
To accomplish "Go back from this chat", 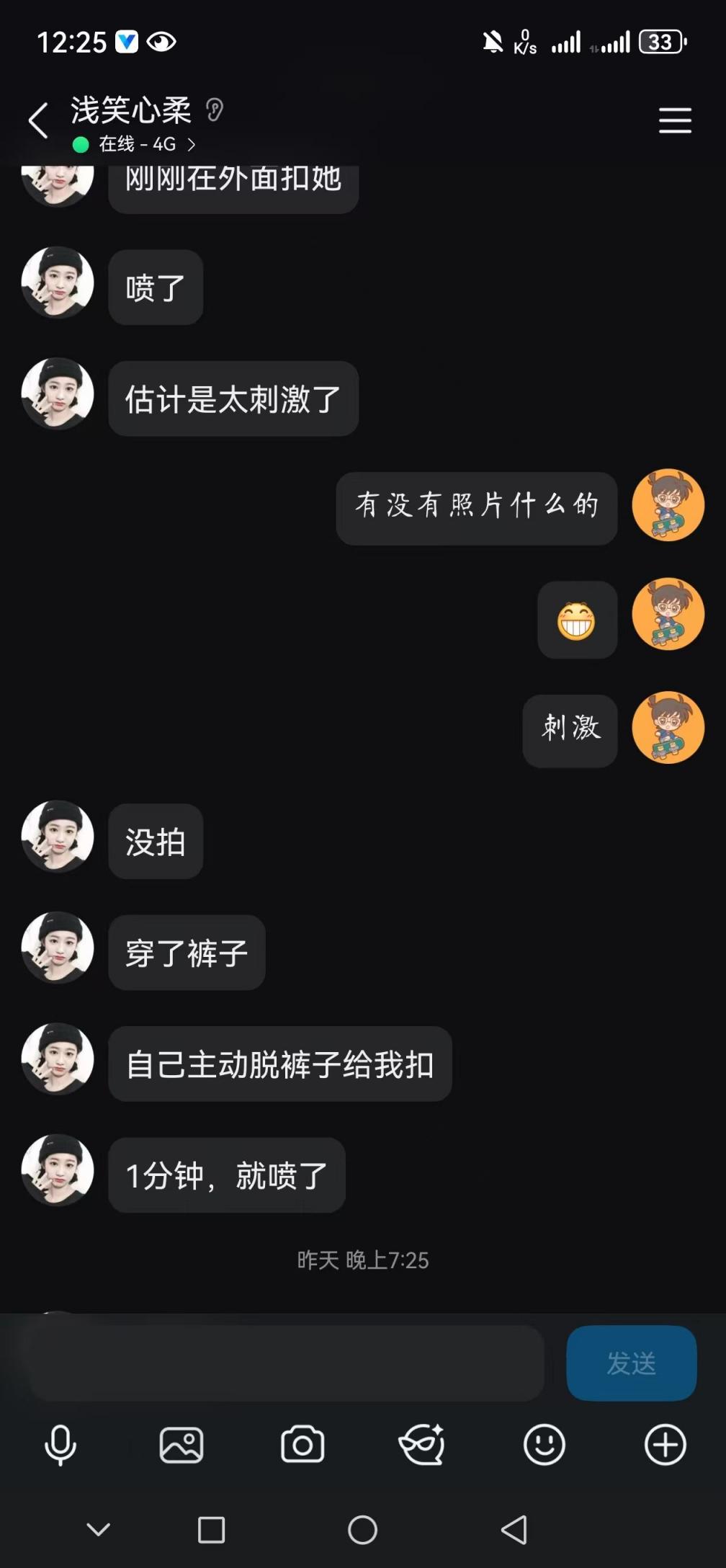I will (x=39, y=120).
